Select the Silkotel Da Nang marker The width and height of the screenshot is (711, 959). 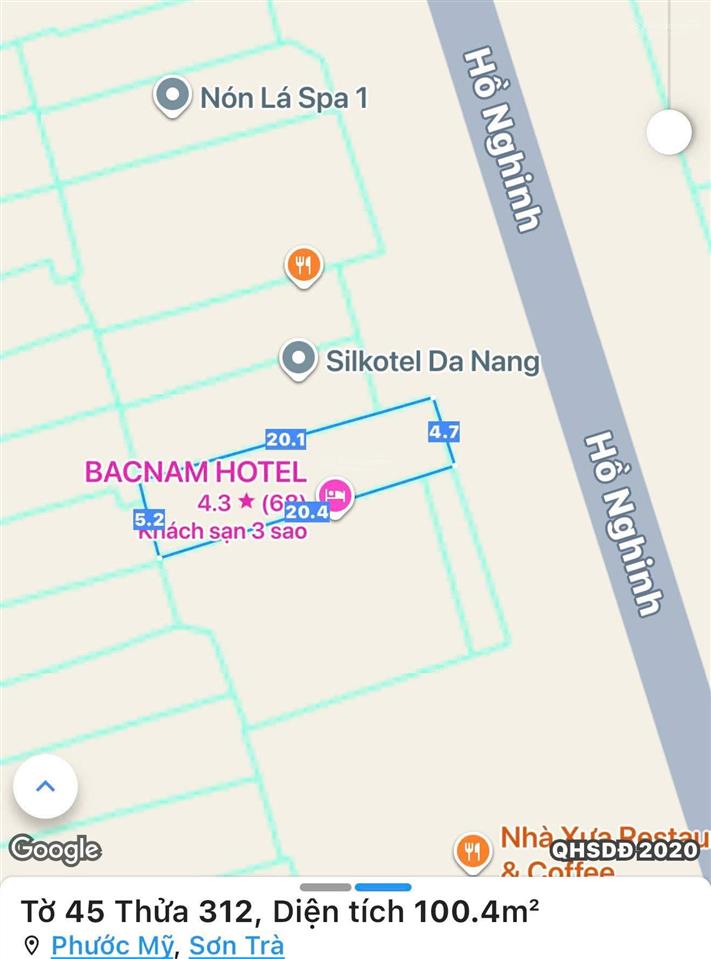297,359
